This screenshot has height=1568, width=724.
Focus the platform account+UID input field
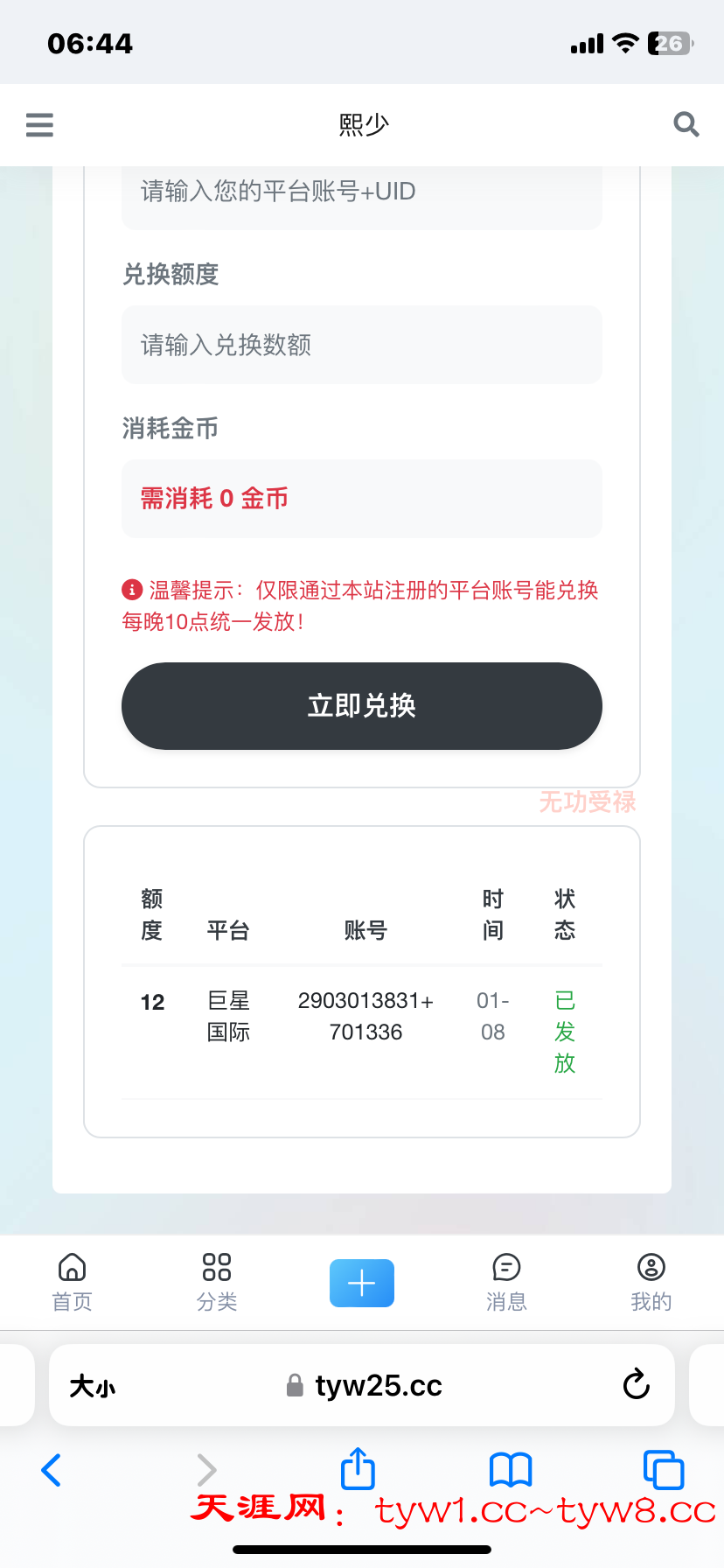[361, 192]
